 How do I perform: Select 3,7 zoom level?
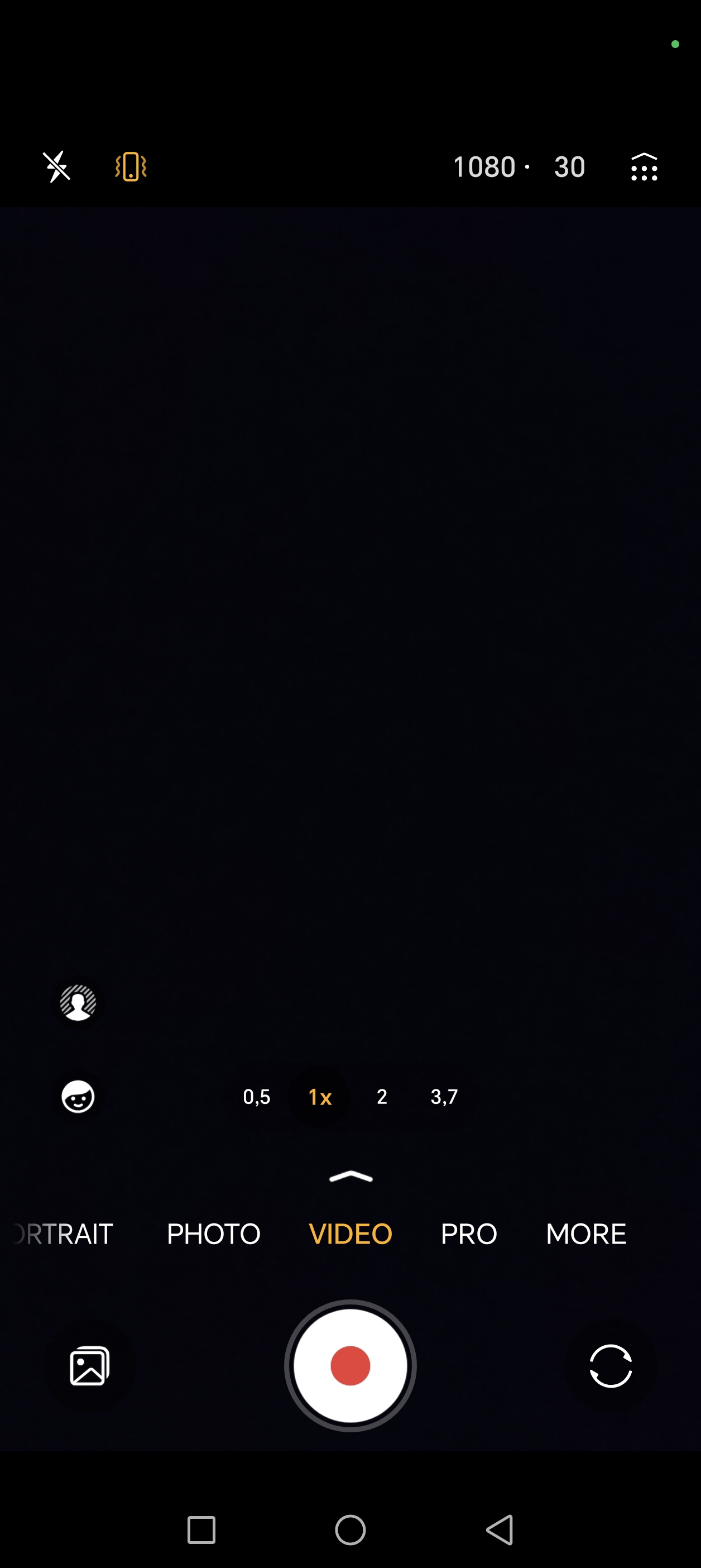point(444,1097)
